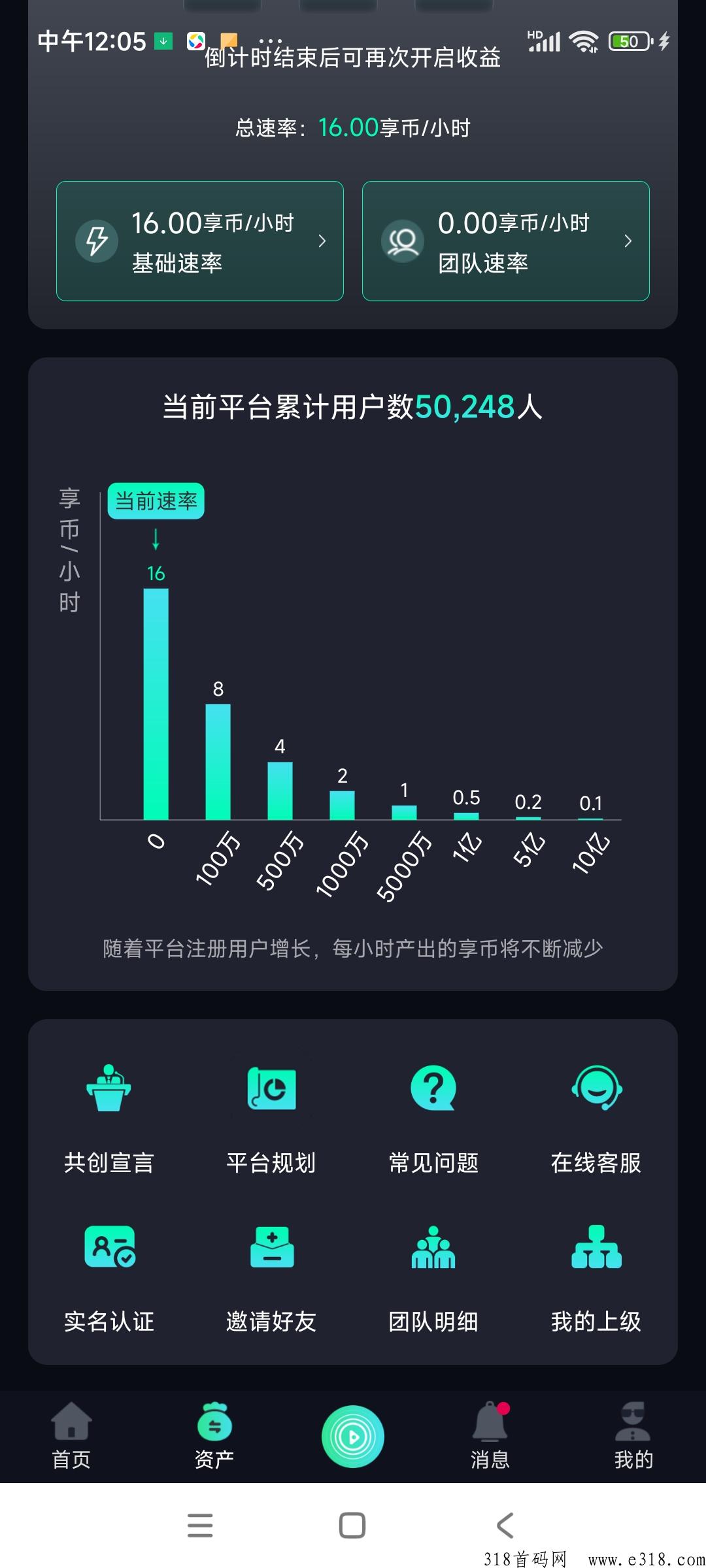Switch to the 资产 tab

(x=214, y=1436)
